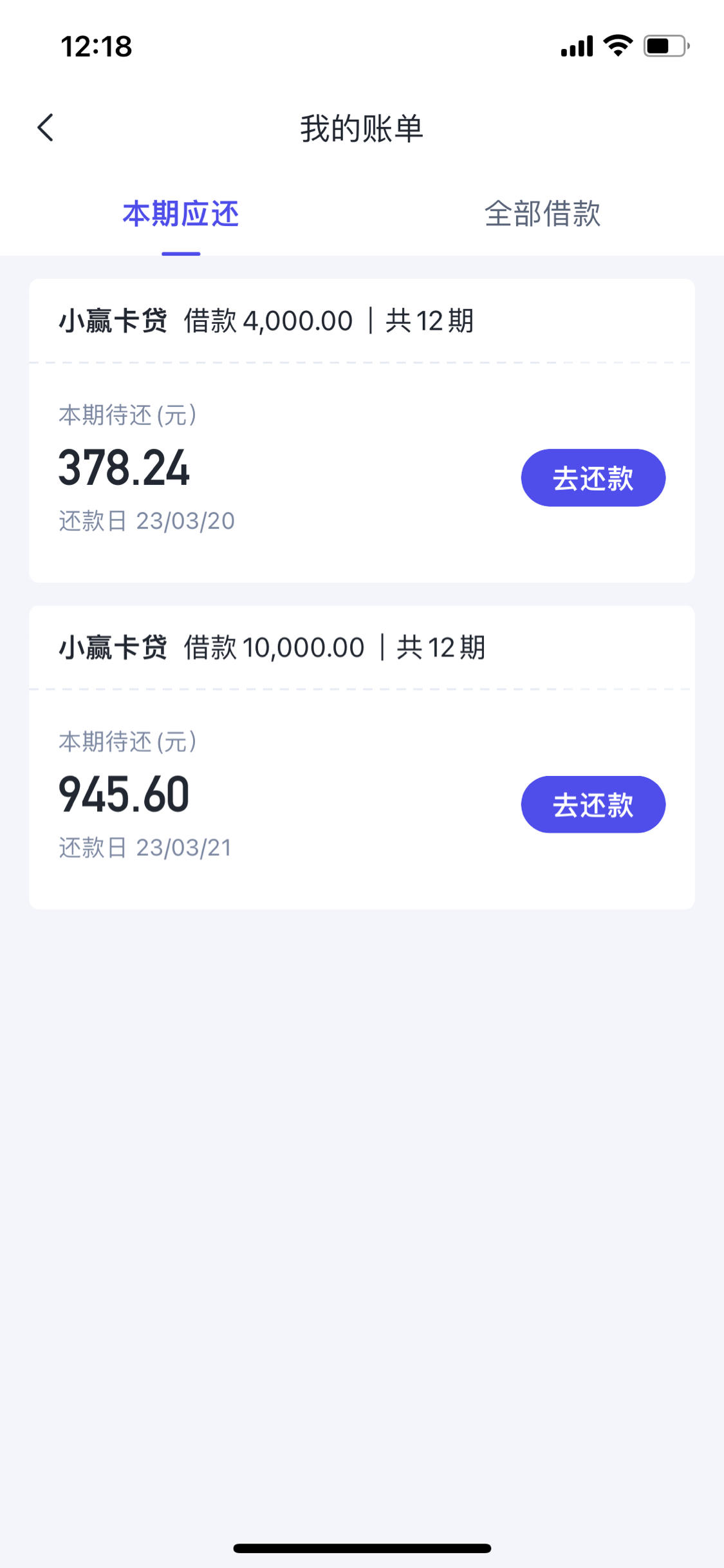
Task: Open the 4,000.00 loan card
Action: pos(362,431)
